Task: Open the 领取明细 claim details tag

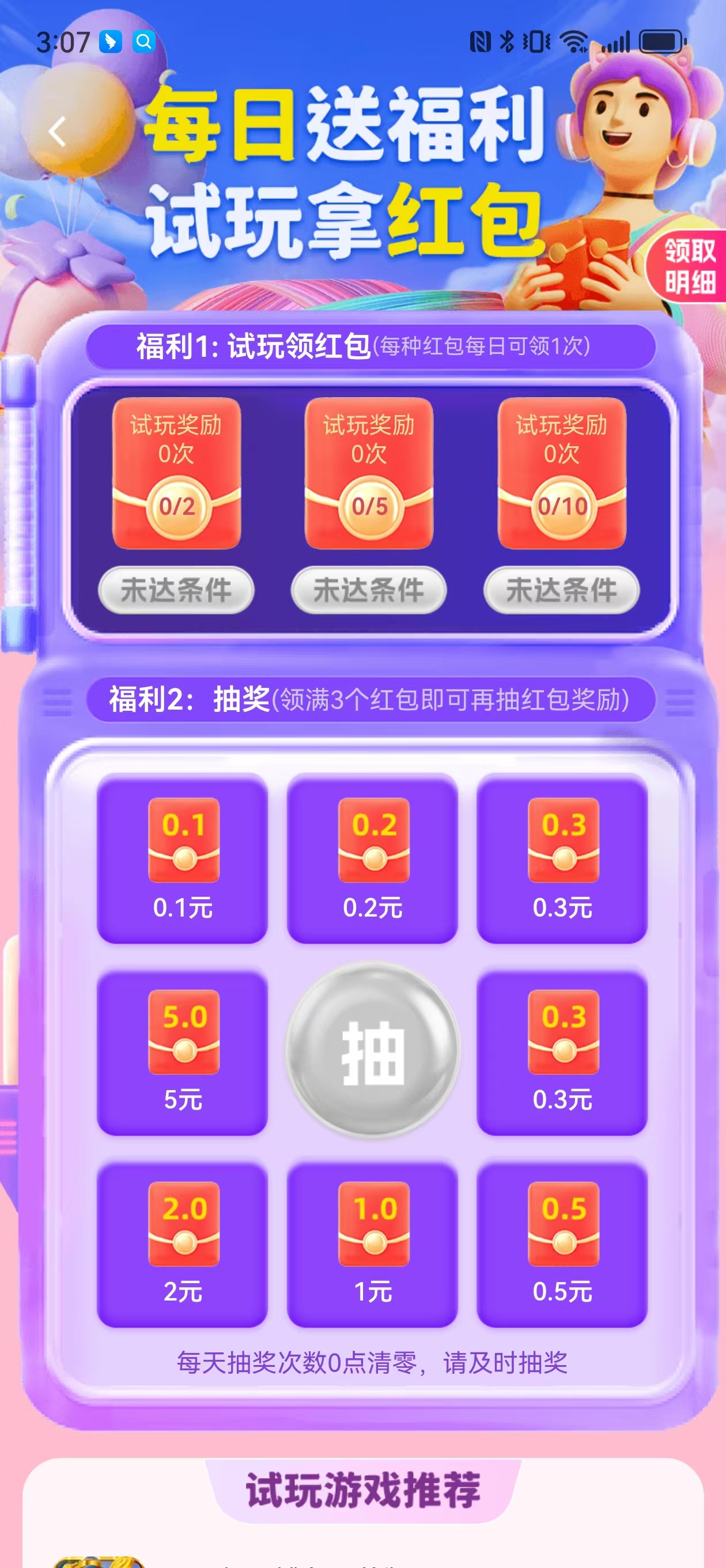Action: [687, 266]
